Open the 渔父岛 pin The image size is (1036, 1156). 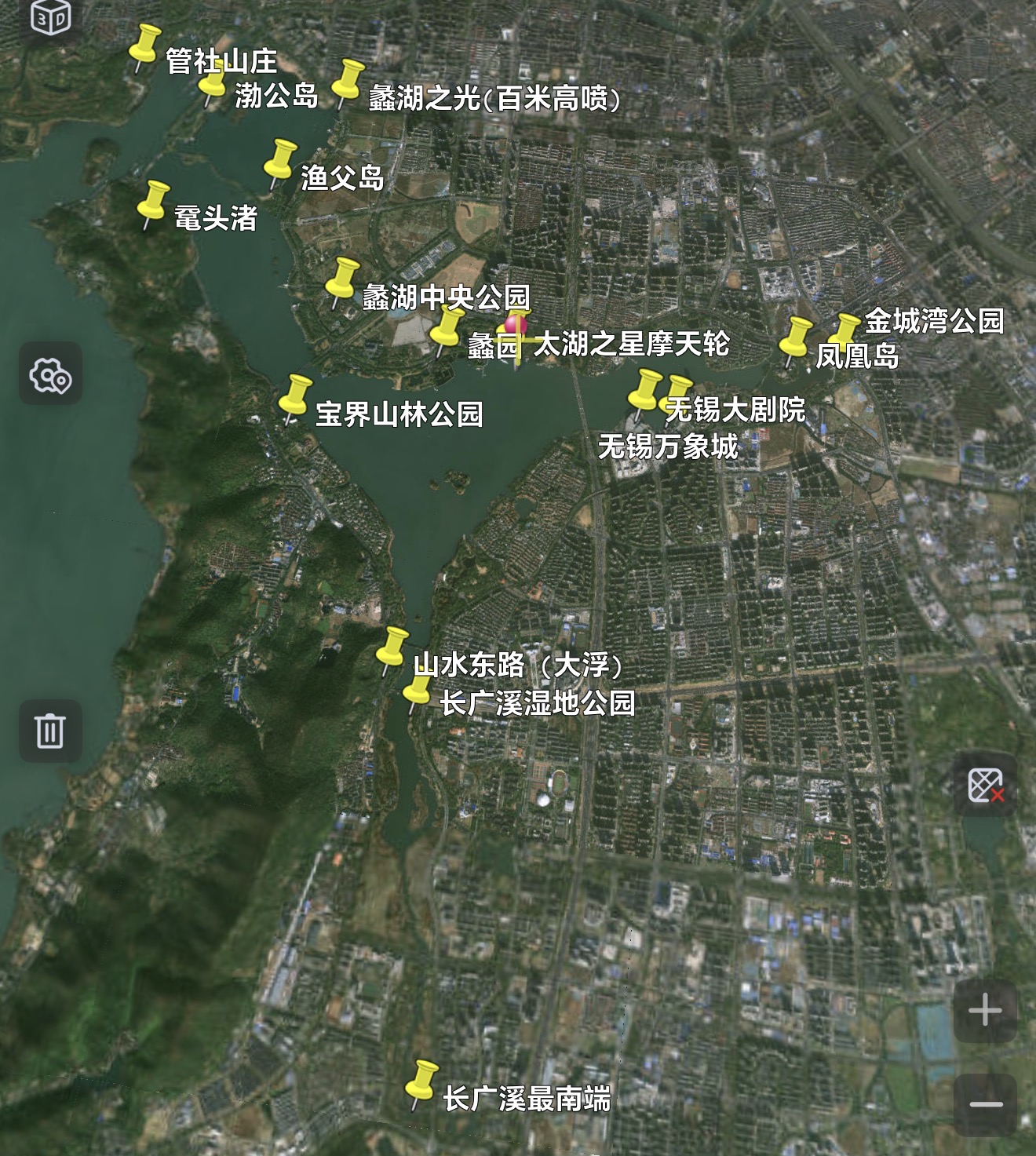tap(279, 162)
